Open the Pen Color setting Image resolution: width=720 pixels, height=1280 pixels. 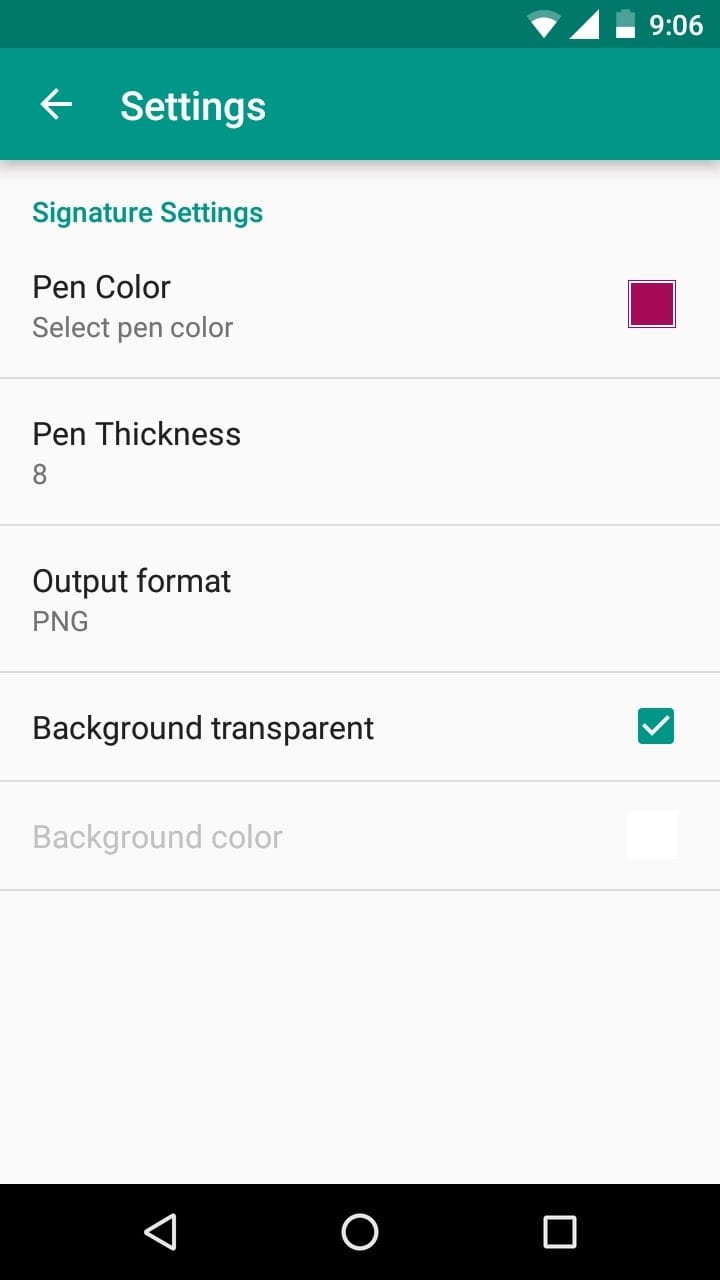[x=360, y=305]
